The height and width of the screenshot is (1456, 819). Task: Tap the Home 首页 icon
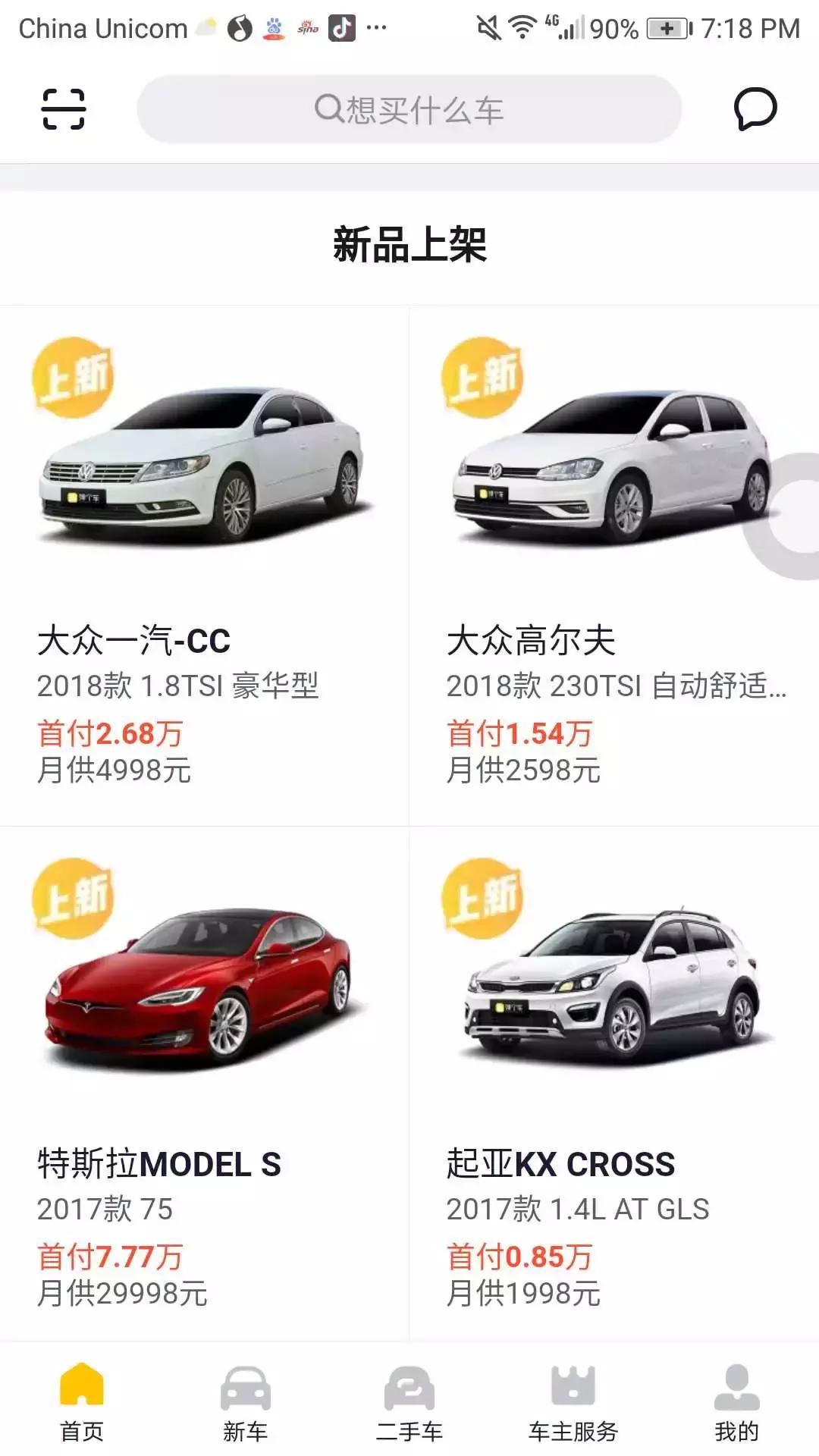(81, 1388)
